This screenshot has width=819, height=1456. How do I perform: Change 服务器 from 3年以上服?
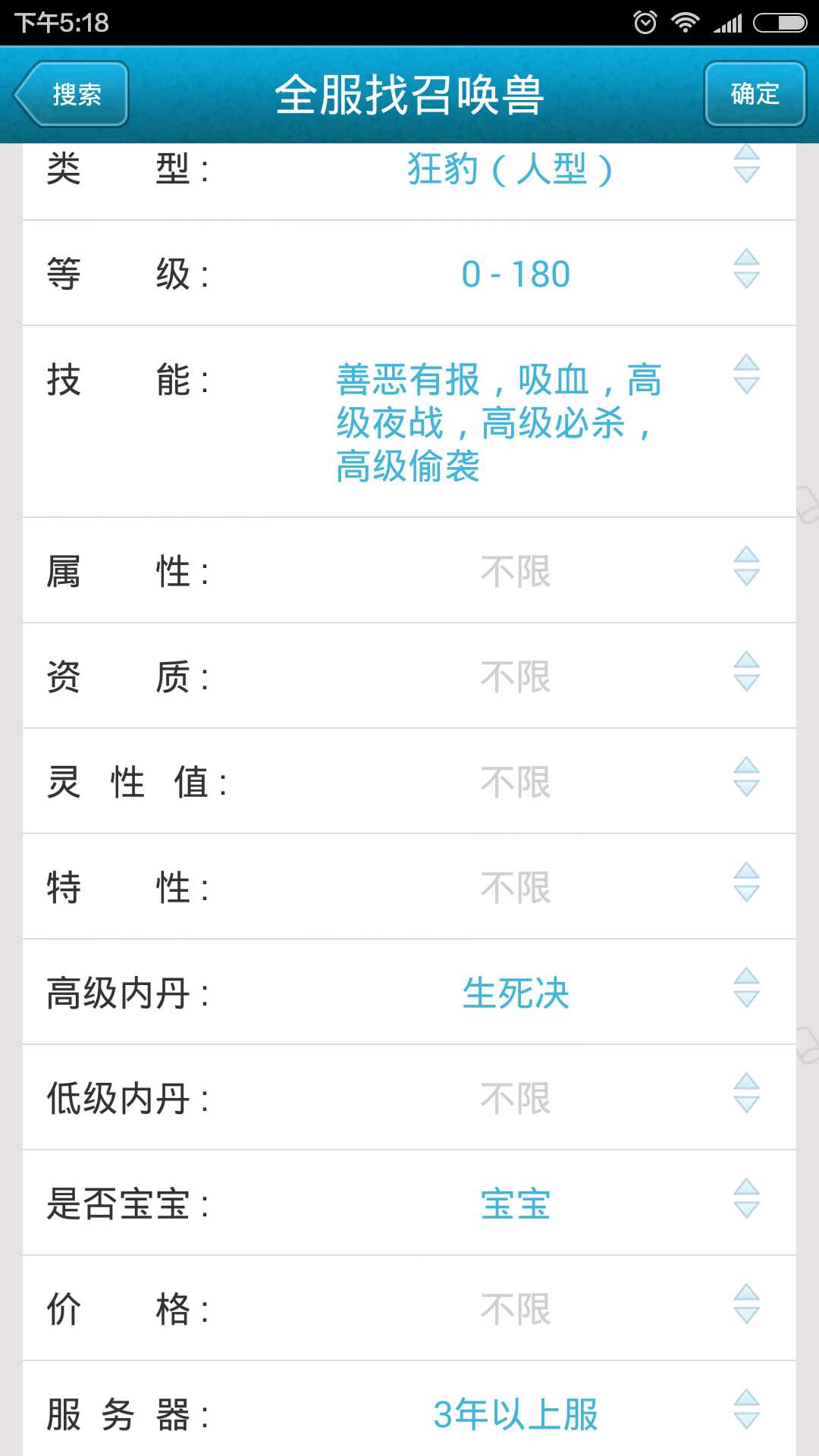[x=516, y=1414]
